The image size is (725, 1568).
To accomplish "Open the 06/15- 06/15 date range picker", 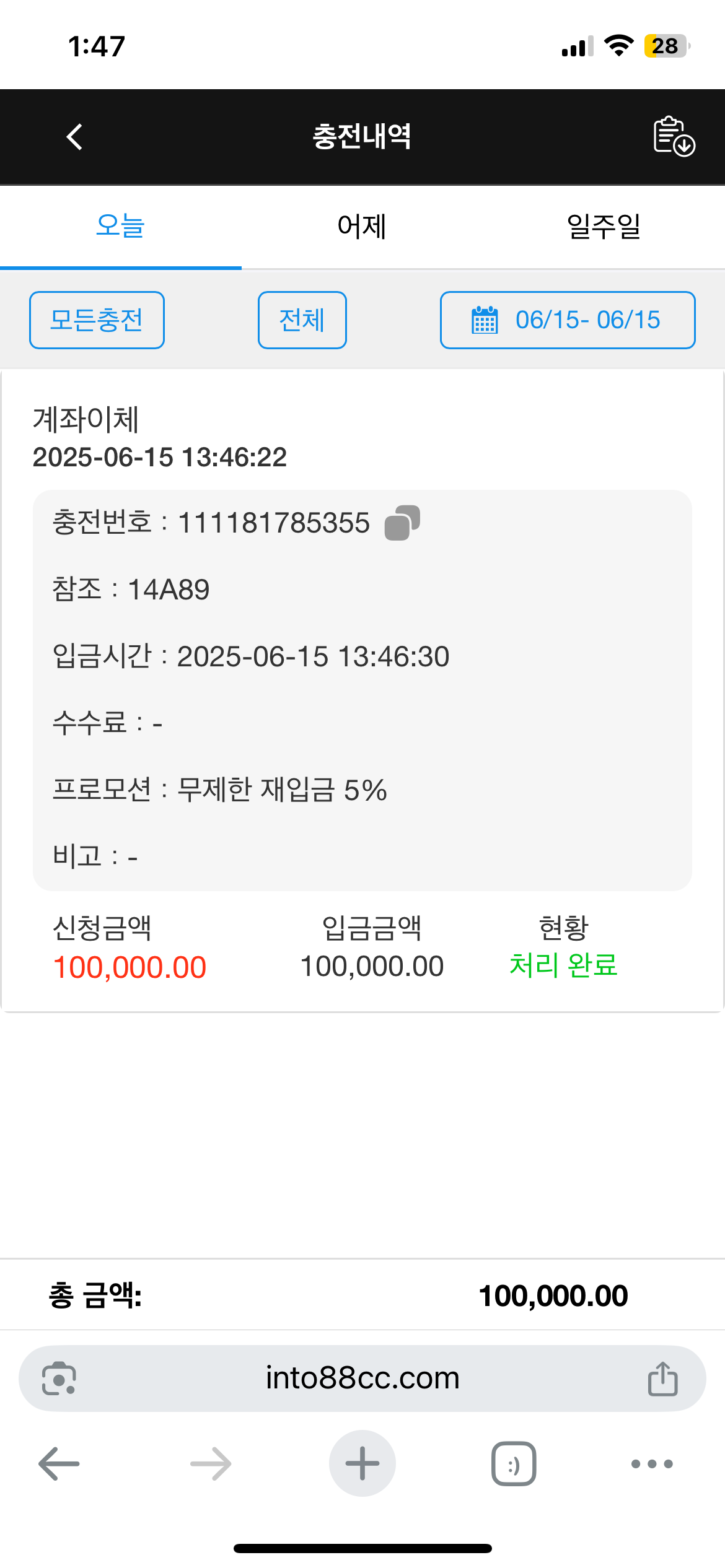I will [567, 320].
